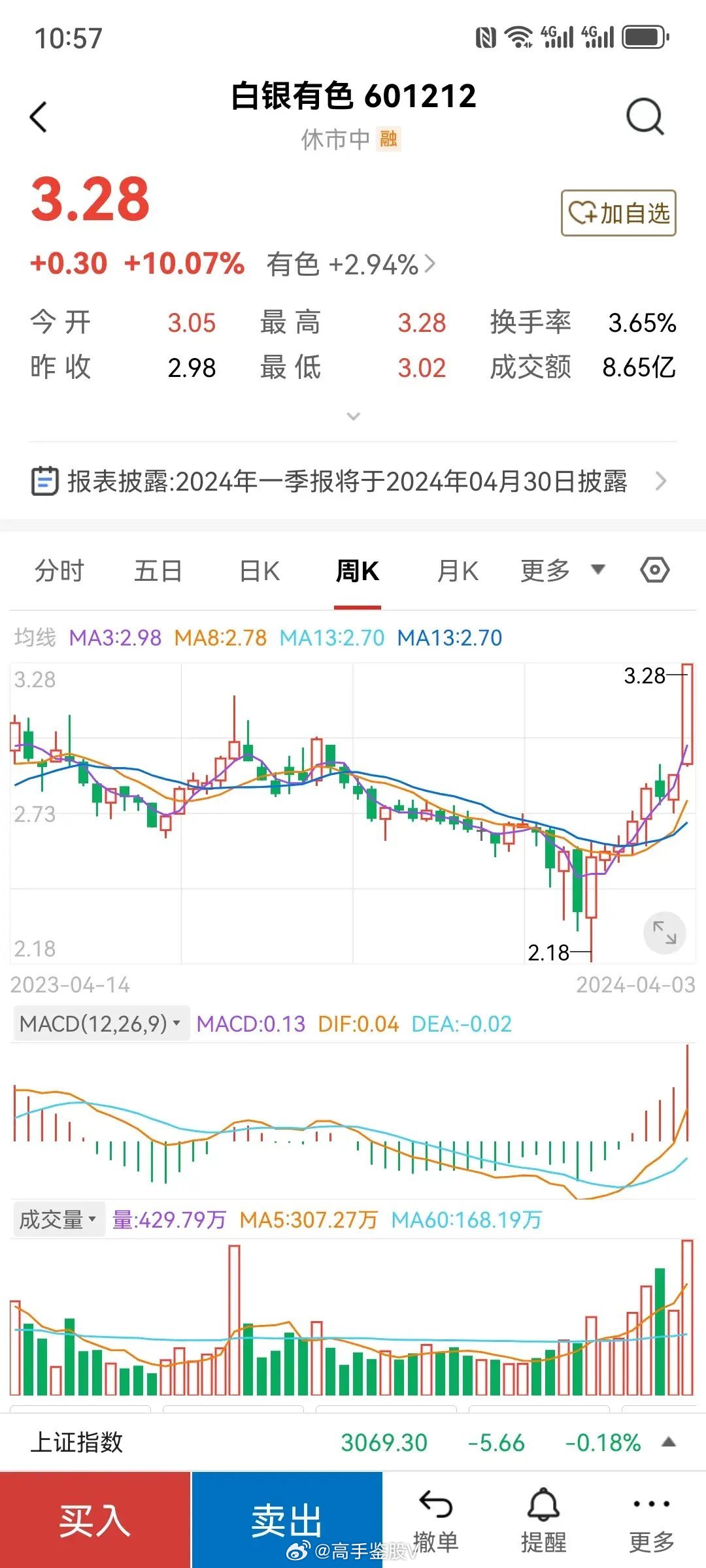Open chart settings hexagon icon

pyautogui.click(x=654, y=570)
